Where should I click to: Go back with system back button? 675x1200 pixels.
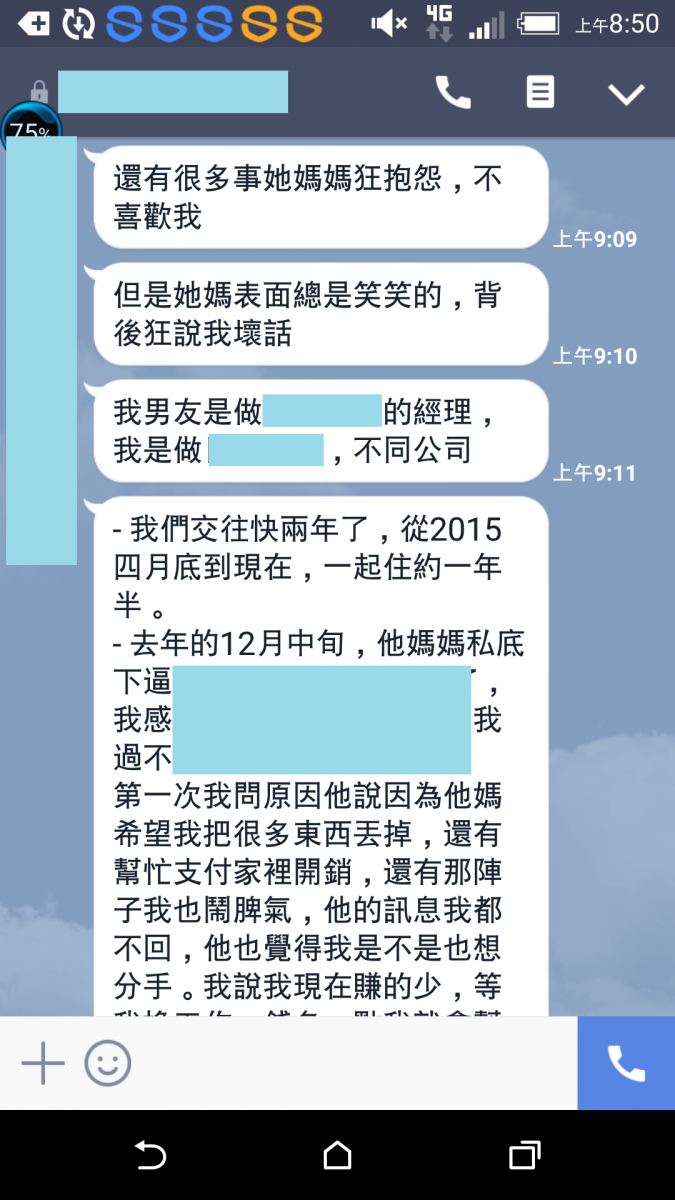150,1156
